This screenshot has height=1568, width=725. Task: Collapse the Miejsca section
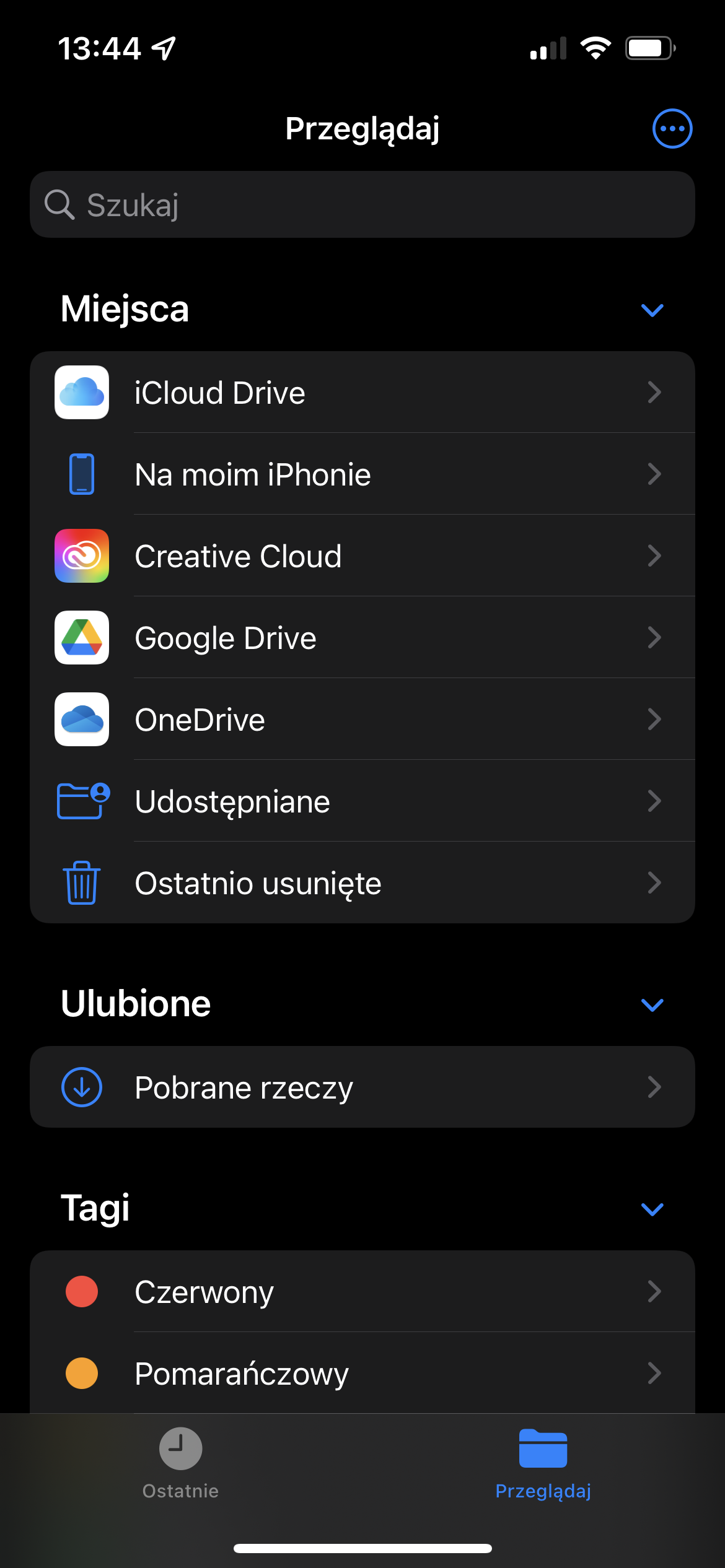pos(652,310)
